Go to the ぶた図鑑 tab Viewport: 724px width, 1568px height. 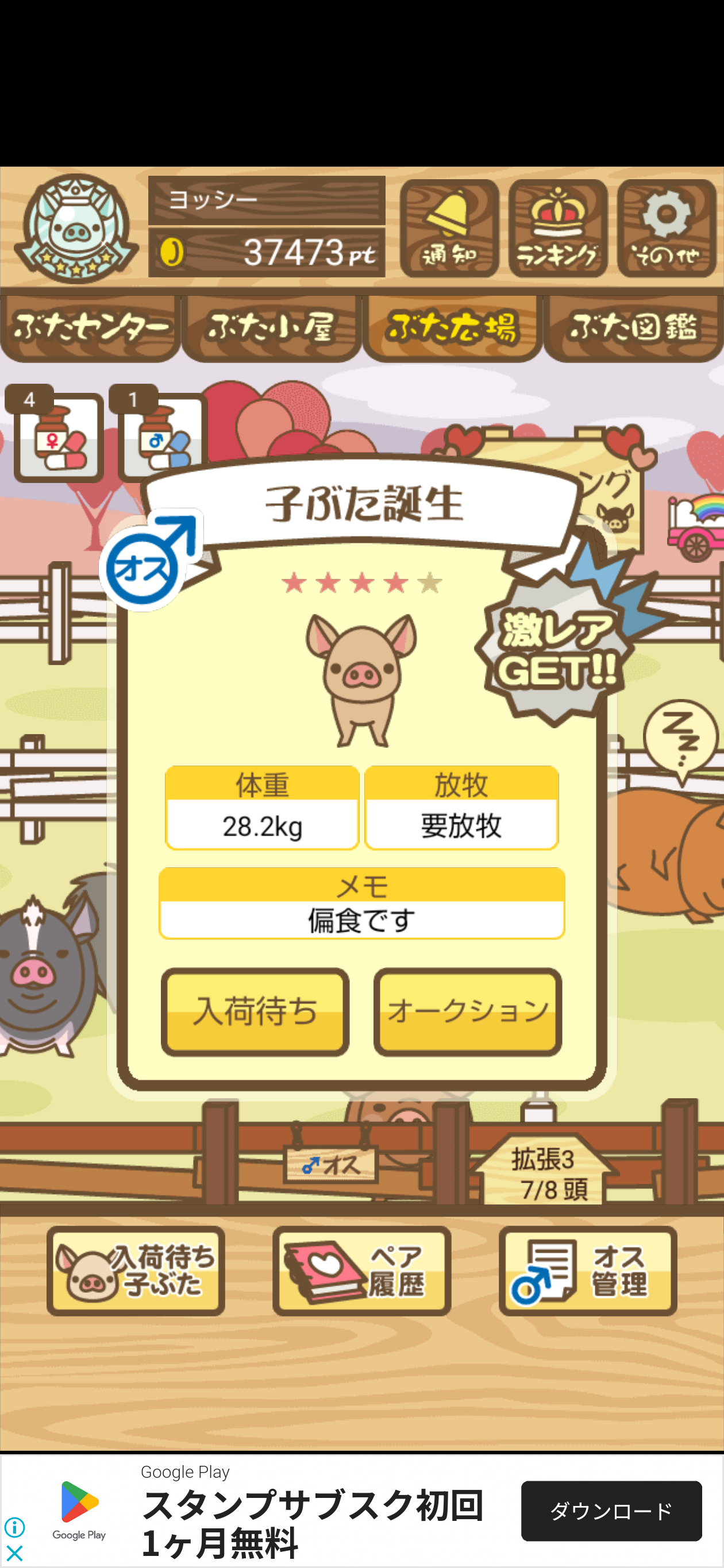tap(633, 328)
